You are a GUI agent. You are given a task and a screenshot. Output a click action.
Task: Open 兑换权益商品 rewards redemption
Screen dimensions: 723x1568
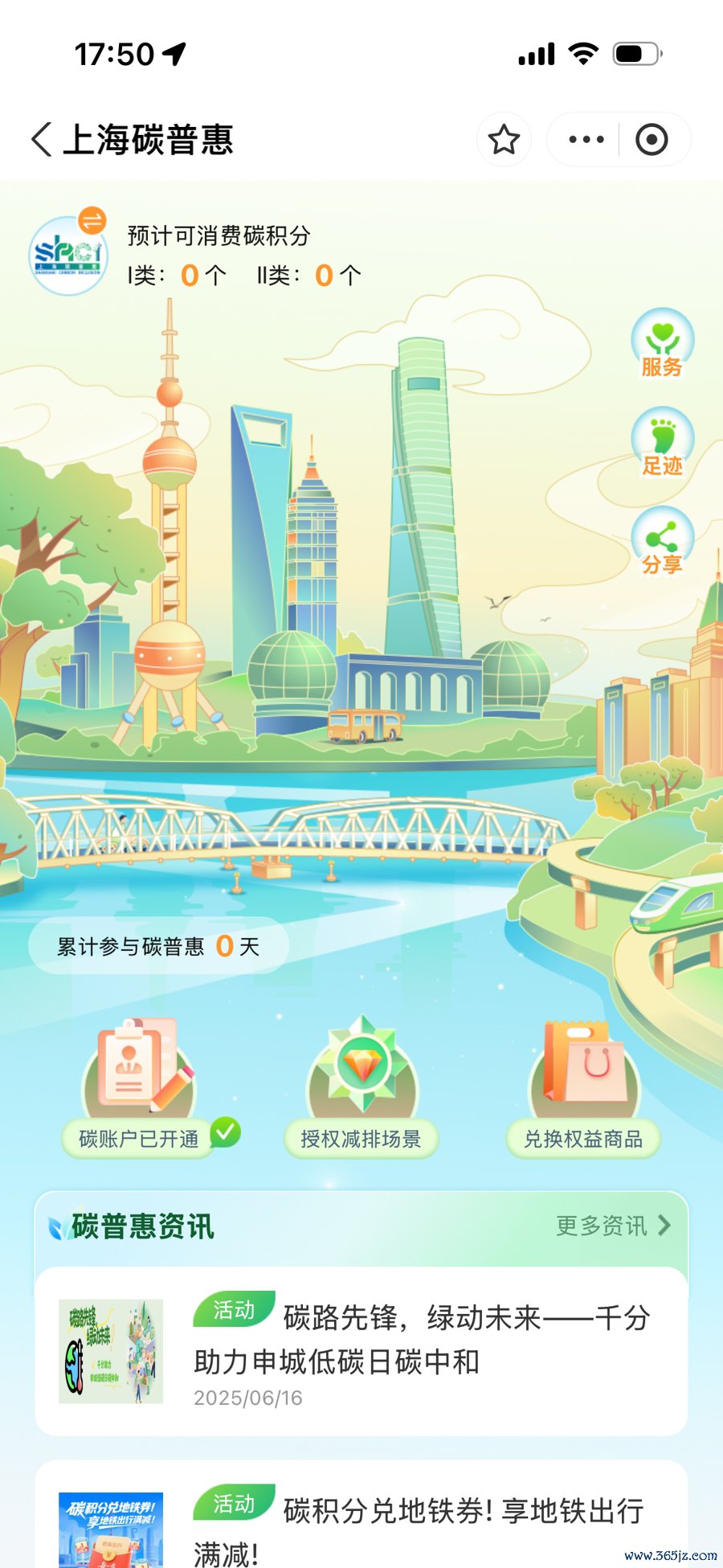[583, 1093]
